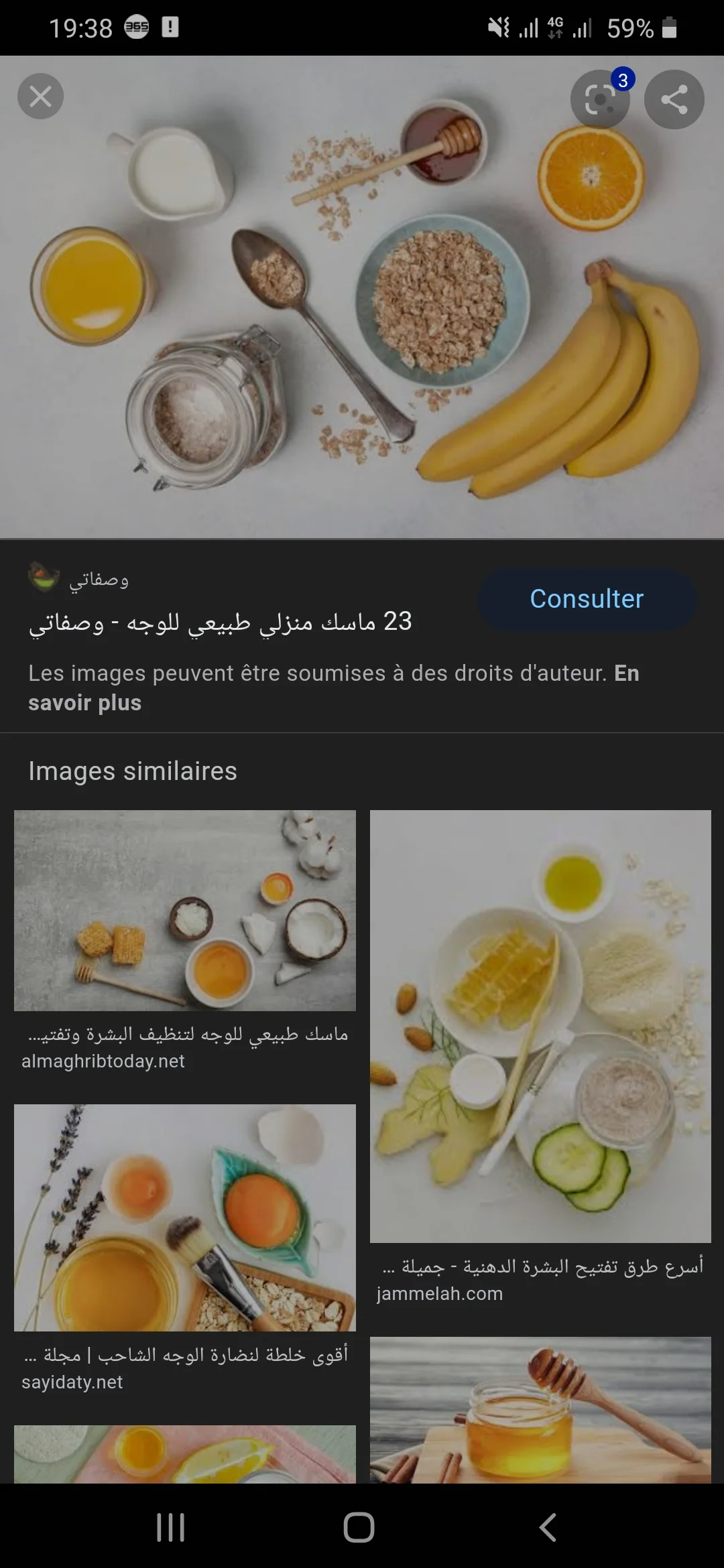724x1568 pixels.
Task: Open Google Lens visual search
Action: [599, 99]
